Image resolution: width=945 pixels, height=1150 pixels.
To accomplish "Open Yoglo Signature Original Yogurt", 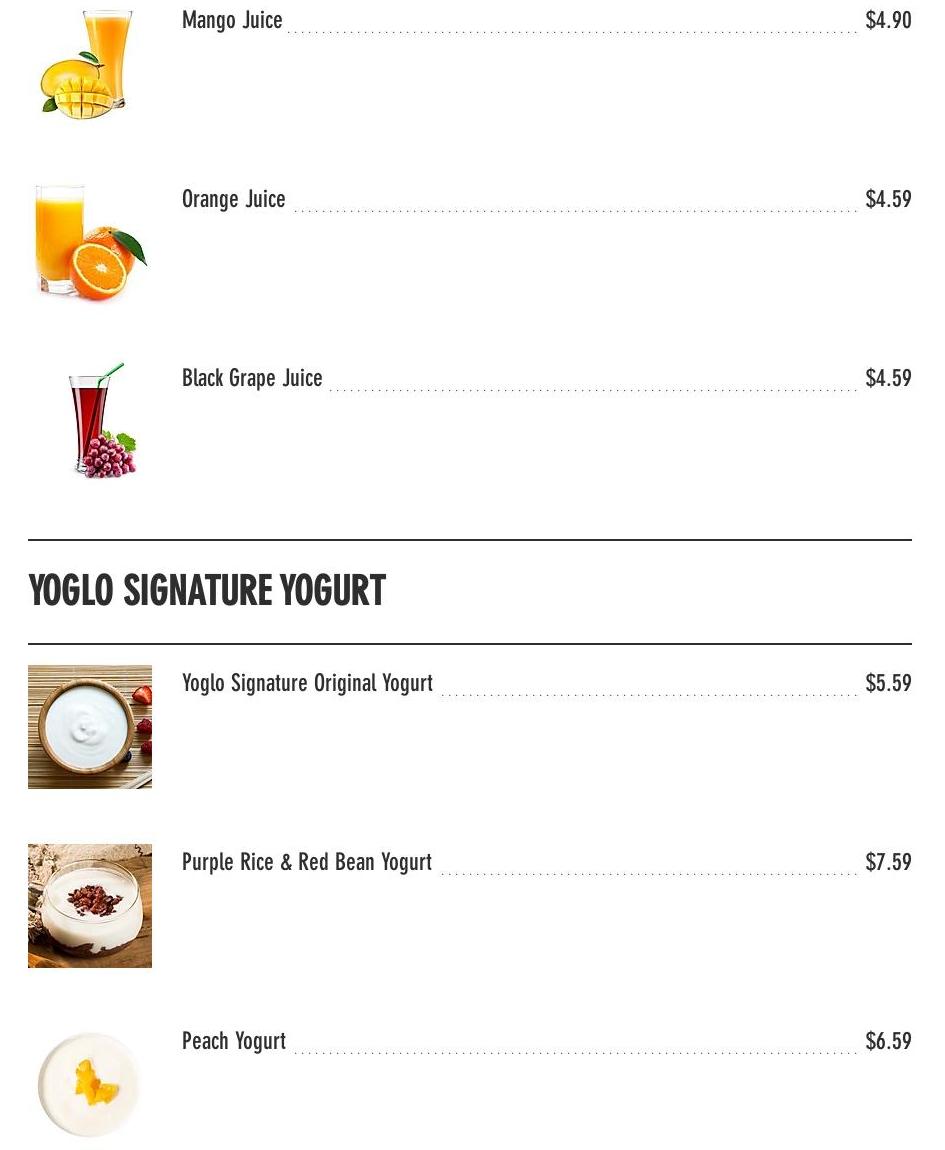I will pos(307,684).
